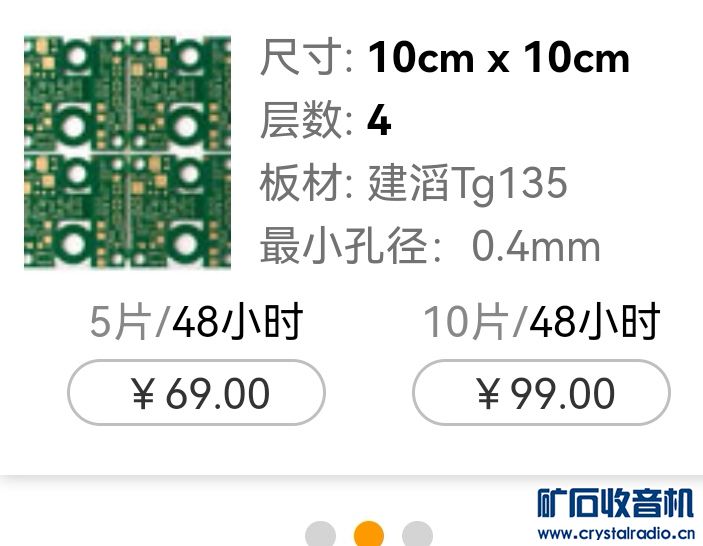
Task: Open the green PCB board image
Action: [127, 153]
